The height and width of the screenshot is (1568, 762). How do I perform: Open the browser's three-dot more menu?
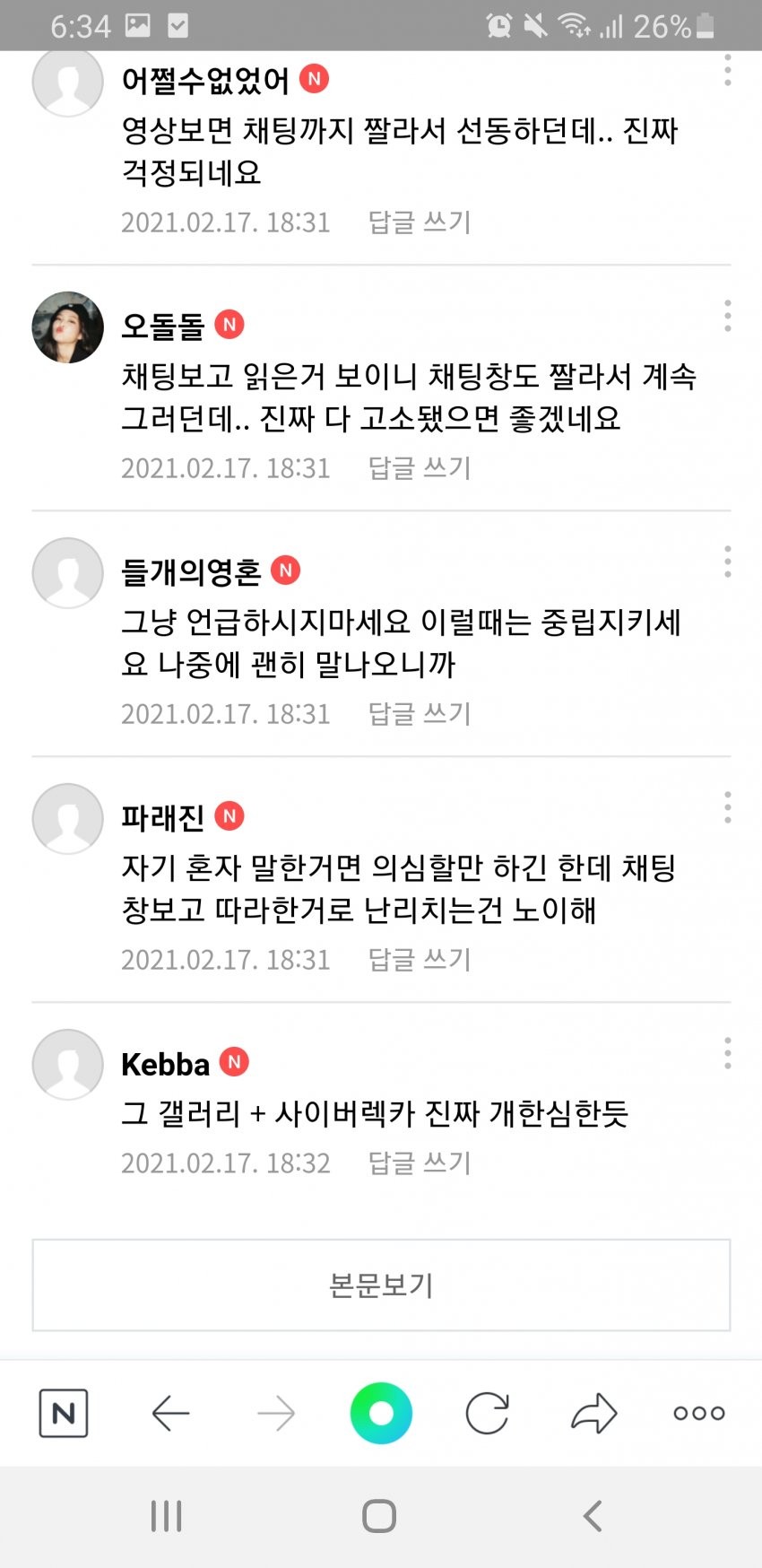coord(699,1414)
